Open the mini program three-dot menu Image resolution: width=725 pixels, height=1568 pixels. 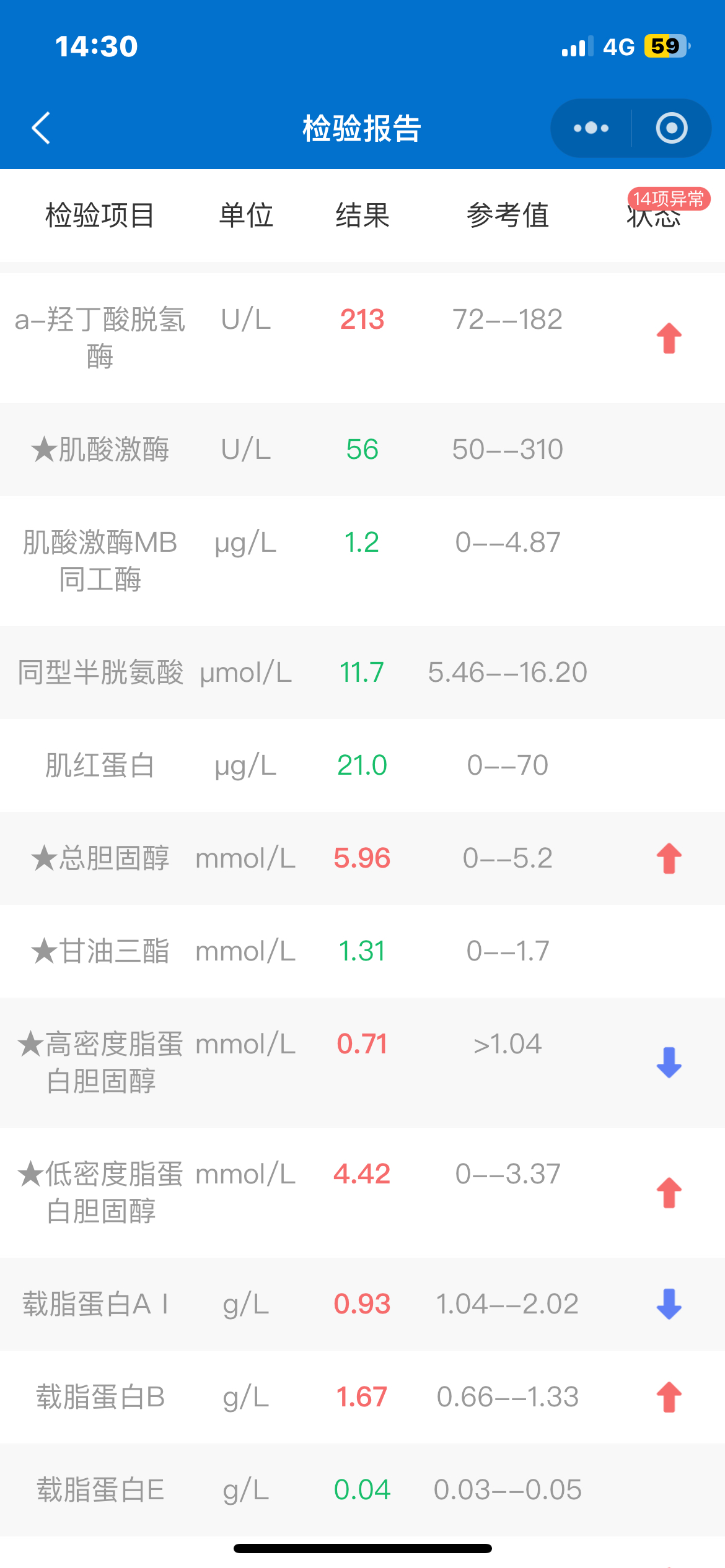(x=591, y=128)
